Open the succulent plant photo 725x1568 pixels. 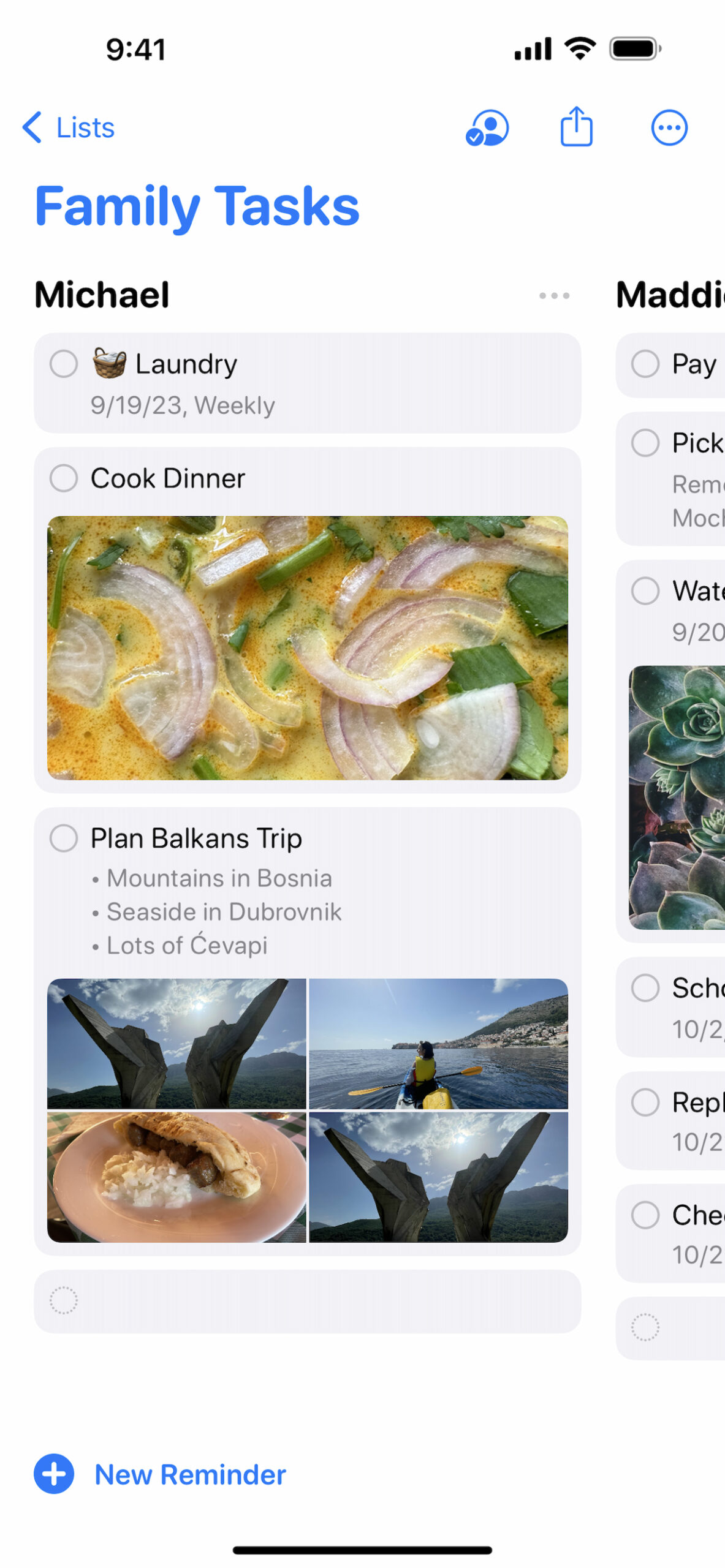tap(677, 797)
